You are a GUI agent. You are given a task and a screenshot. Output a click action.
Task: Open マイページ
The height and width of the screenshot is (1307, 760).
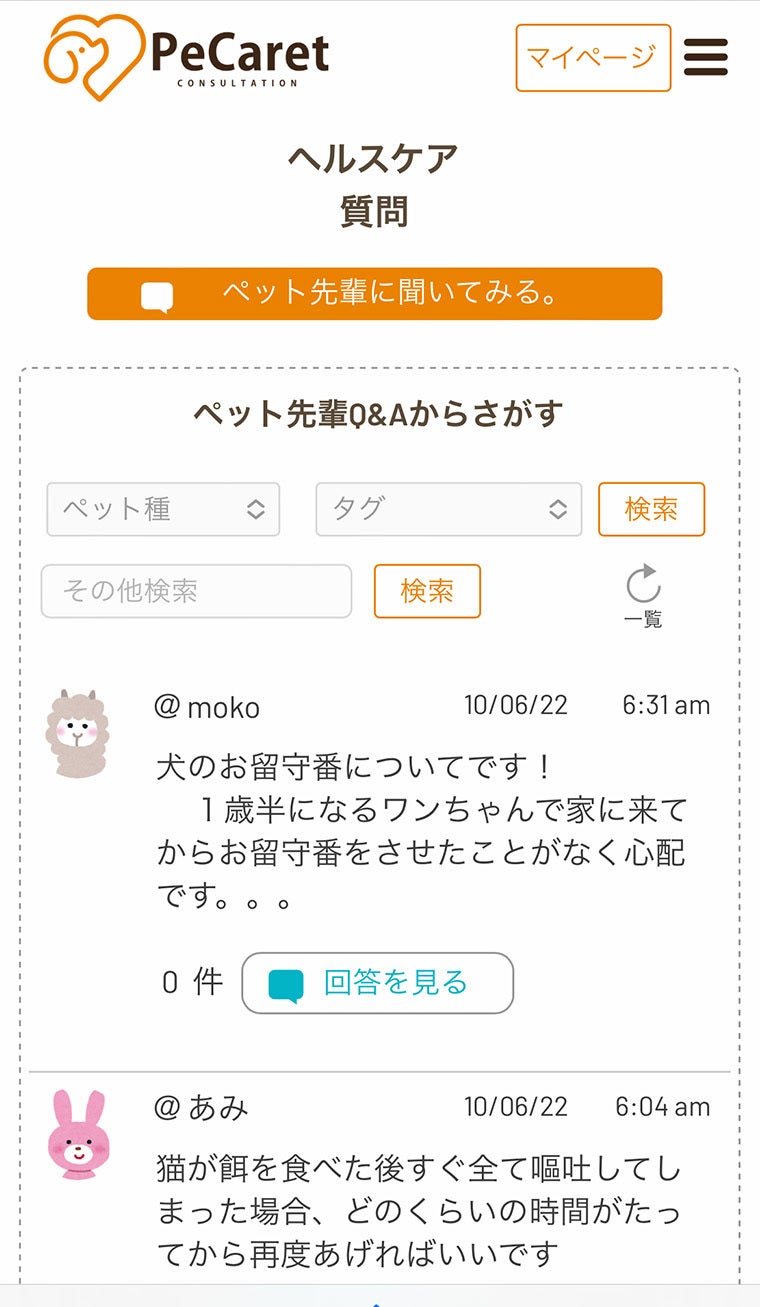(593, 58)
